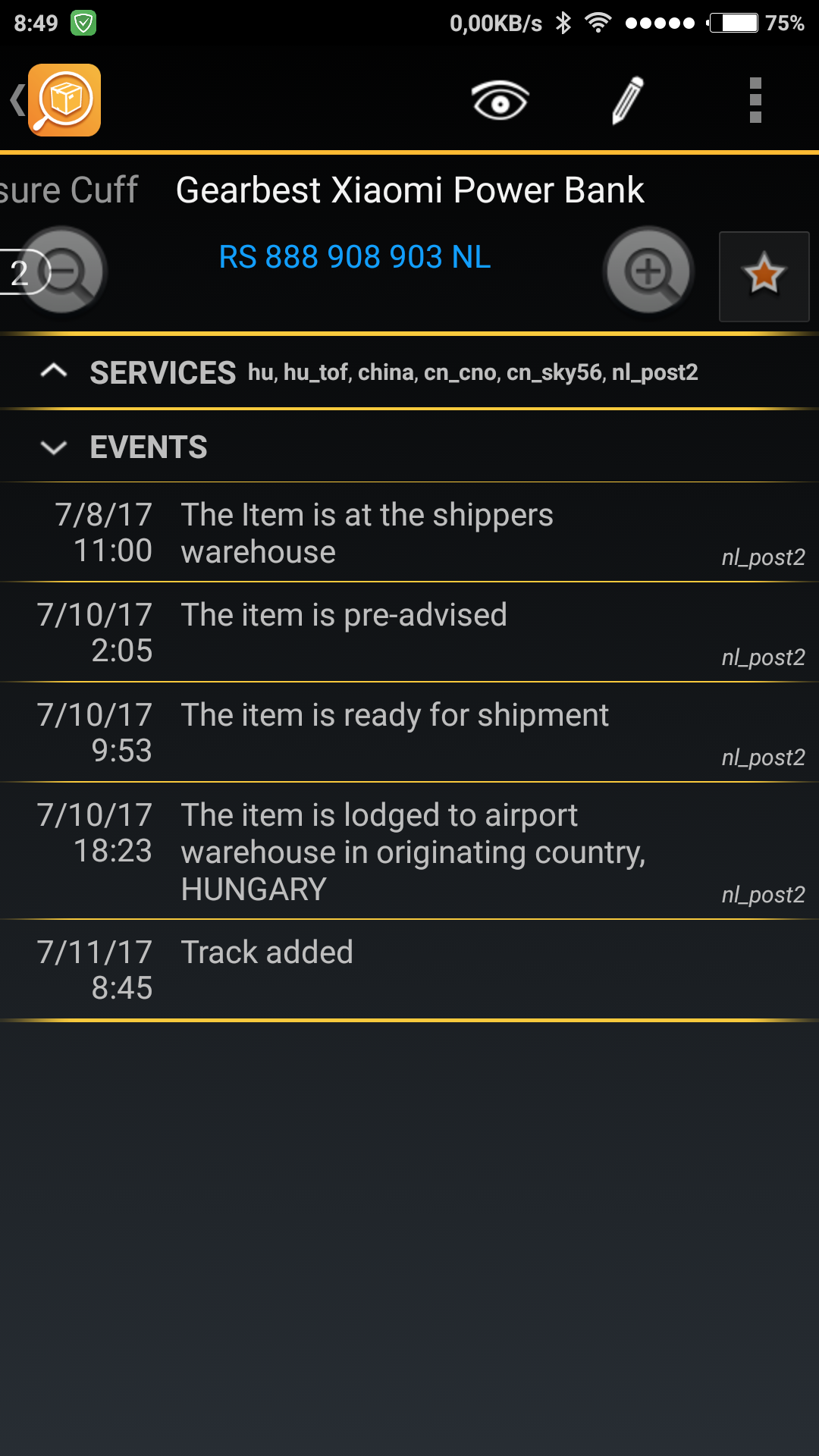The width and height of the screenshot is (819, 1456).
Task: Tap the eye icon in toolbar
Action: click(x=500, y=100)
